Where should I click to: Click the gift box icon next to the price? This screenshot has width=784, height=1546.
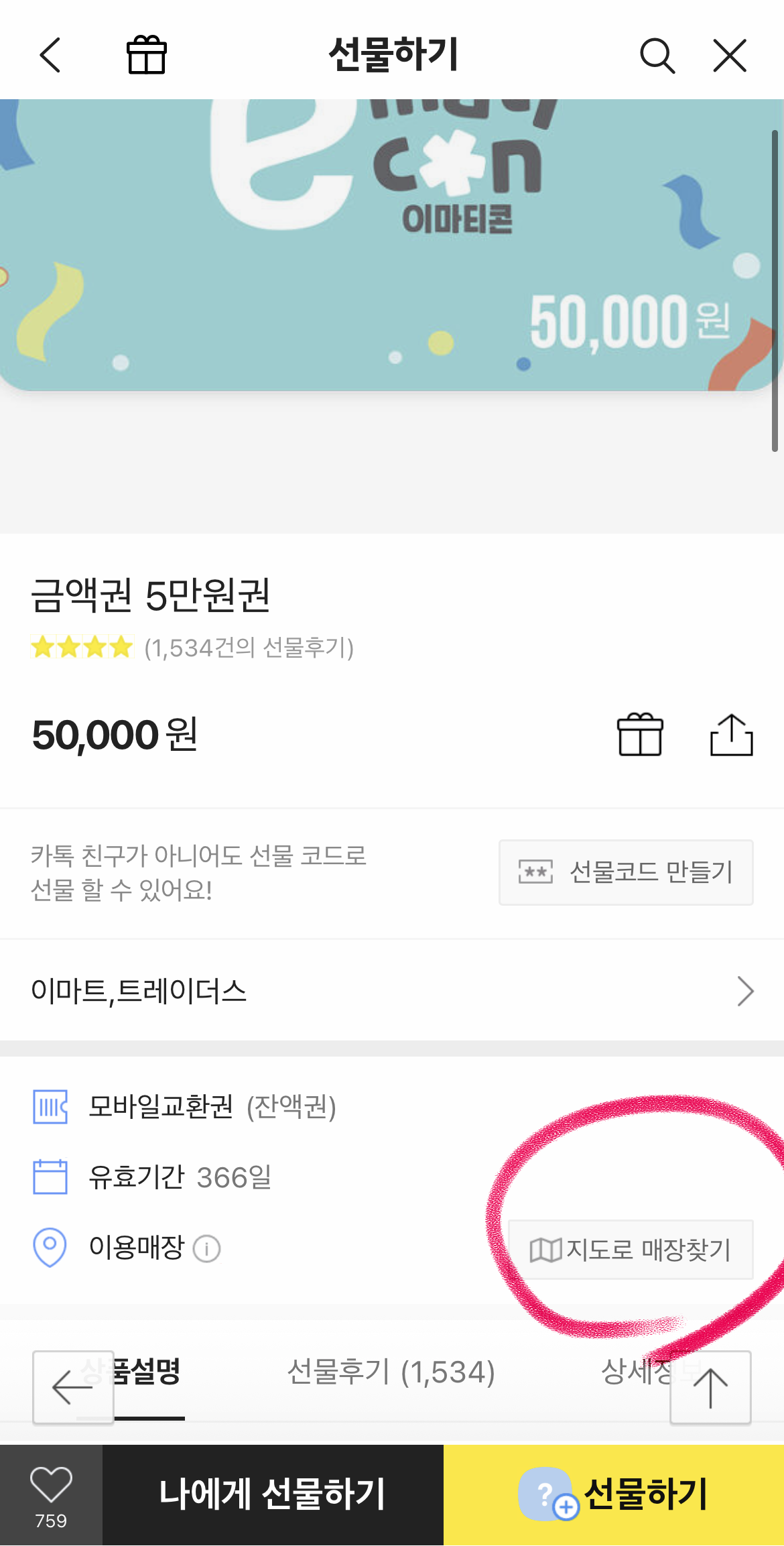(641, 735)
